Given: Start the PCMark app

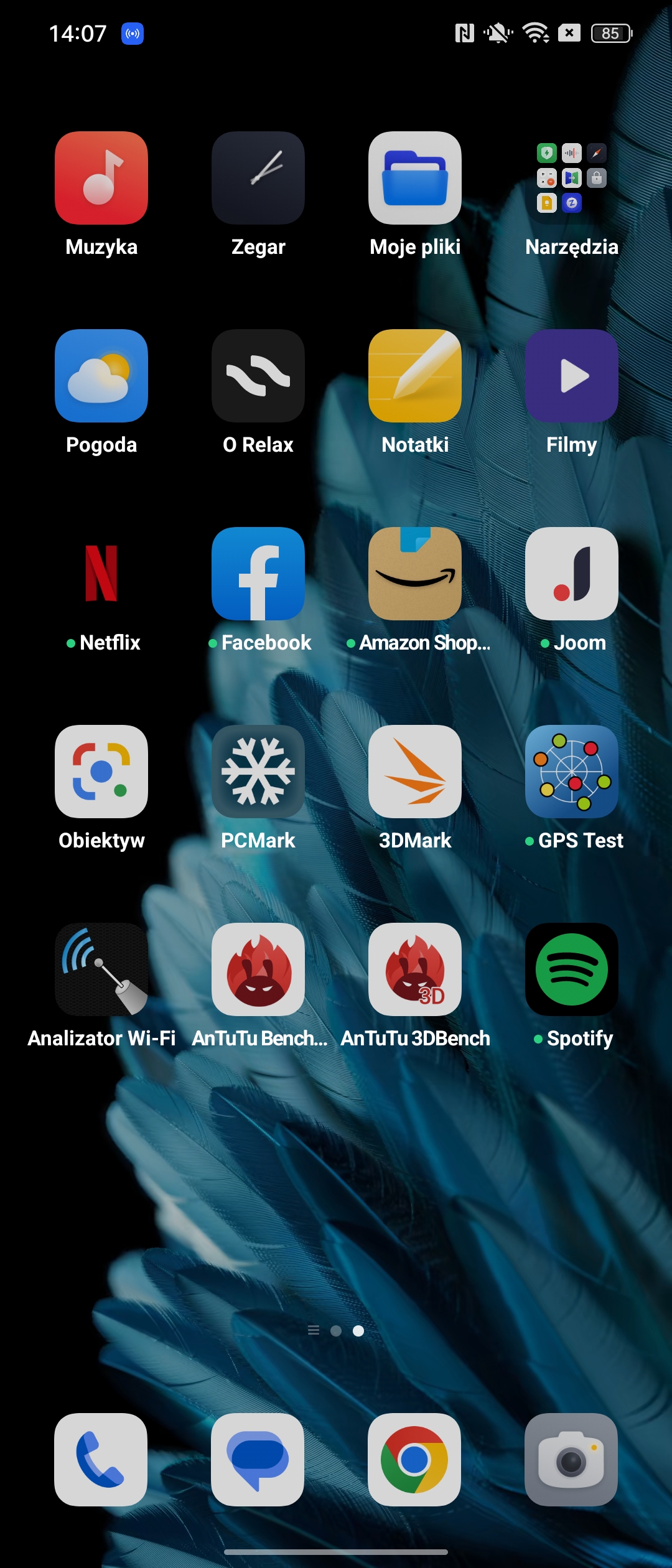Looking at the screenshot, I should point(258,772).
